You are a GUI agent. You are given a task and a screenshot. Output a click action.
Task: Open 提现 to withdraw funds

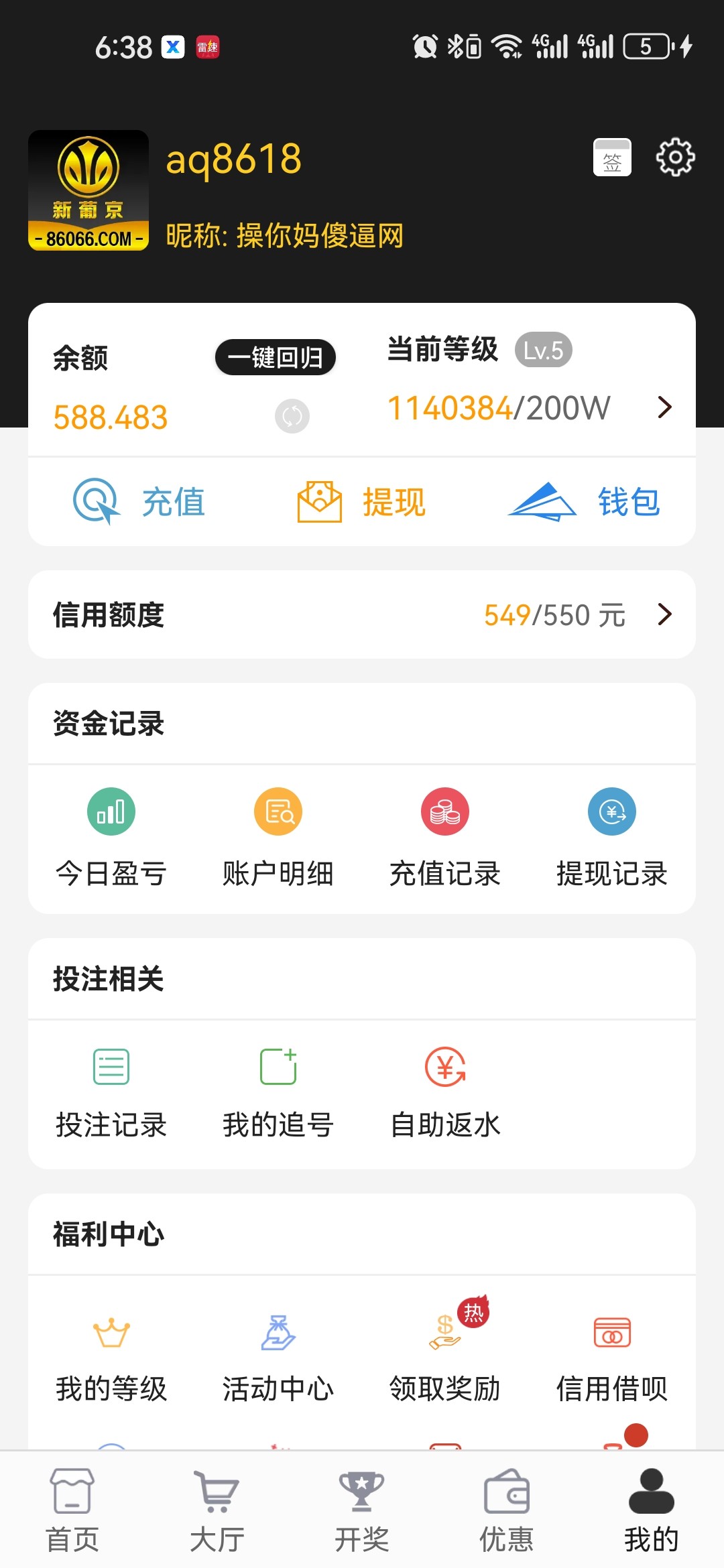361,502
